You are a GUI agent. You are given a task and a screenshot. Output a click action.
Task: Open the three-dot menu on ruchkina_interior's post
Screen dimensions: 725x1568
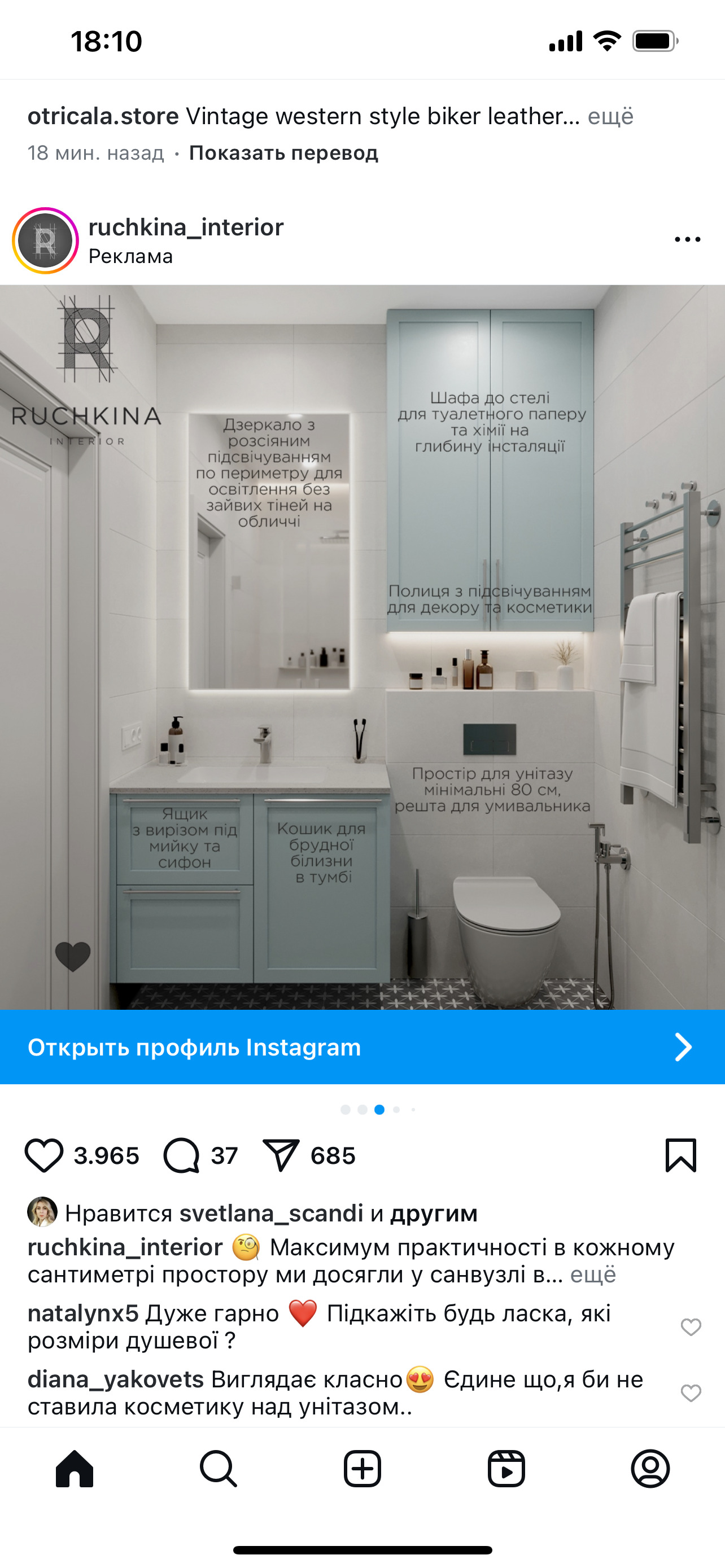coord(687,240)
